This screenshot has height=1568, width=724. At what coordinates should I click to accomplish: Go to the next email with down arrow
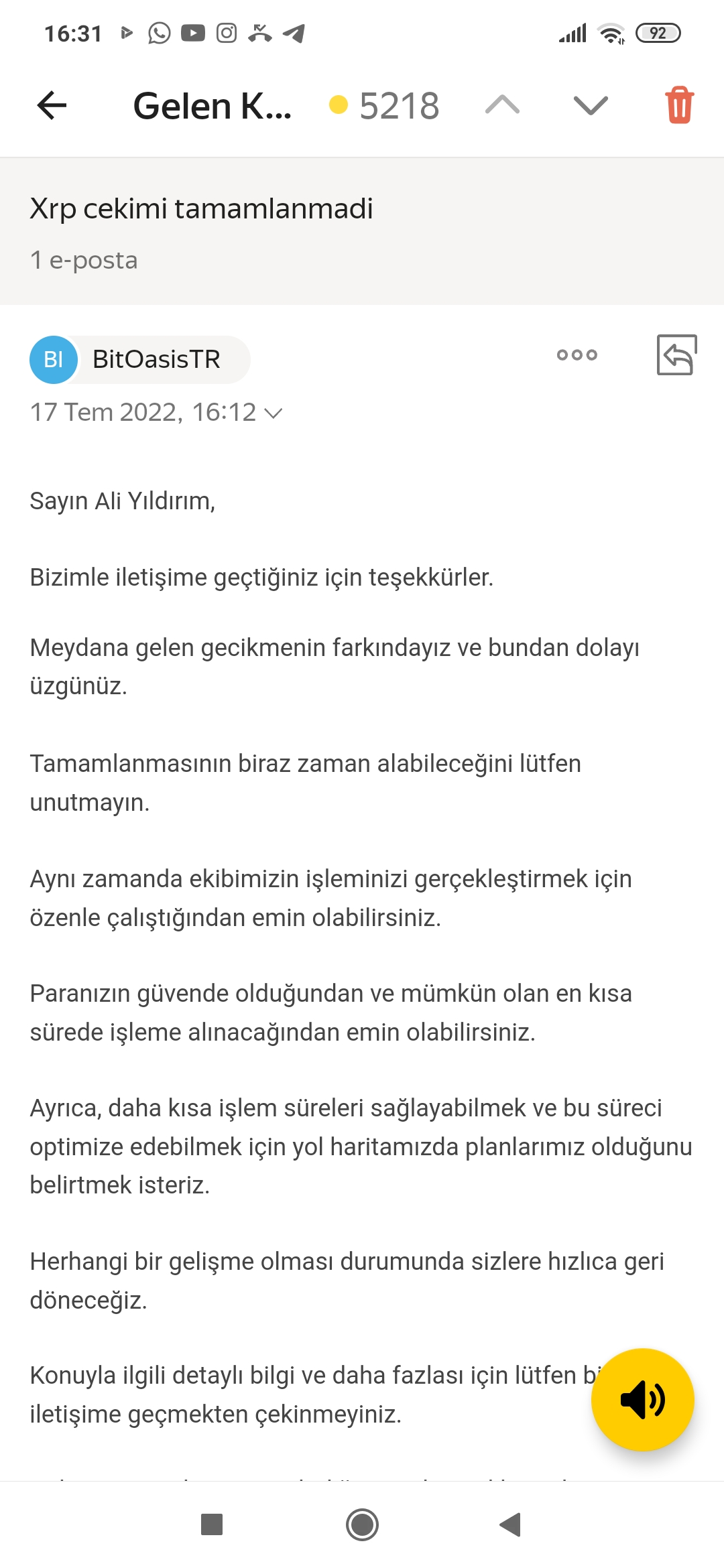coord(591,105)
